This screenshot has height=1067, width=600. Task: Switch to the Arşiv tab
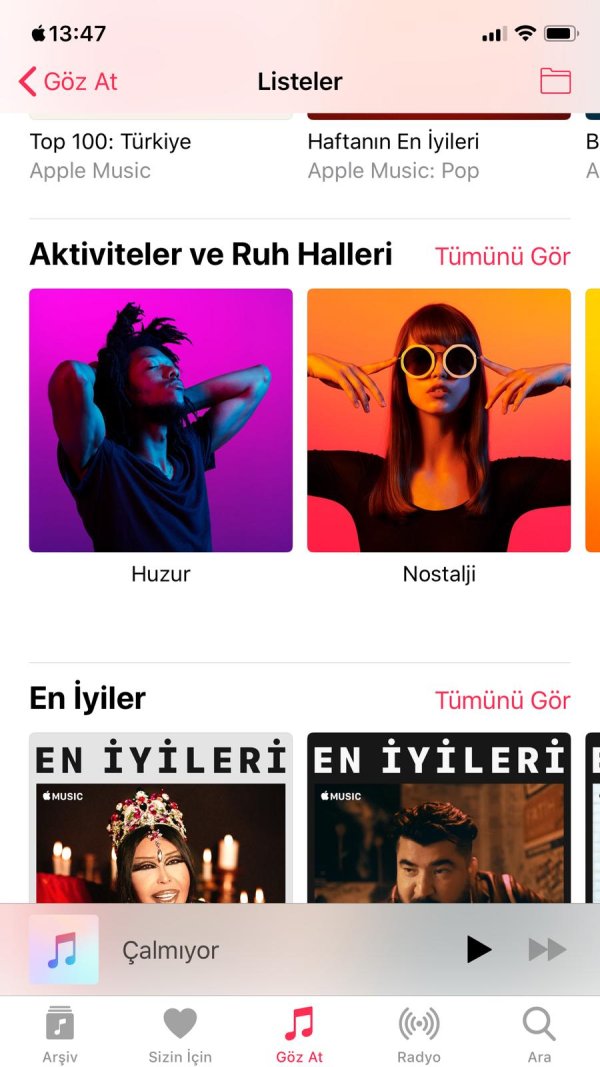[x=60, y=1033]
